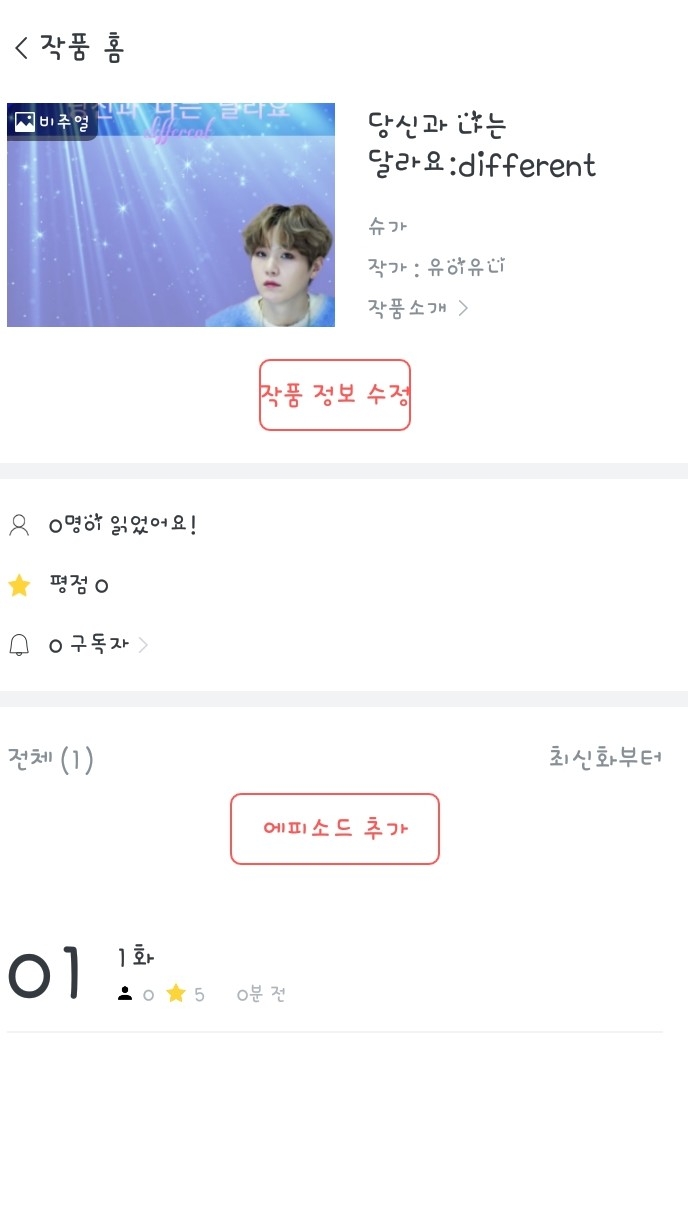Screen dimensions: 688x1223
Task: View the 구독자 subscriber list
Action: click(97, 646)
